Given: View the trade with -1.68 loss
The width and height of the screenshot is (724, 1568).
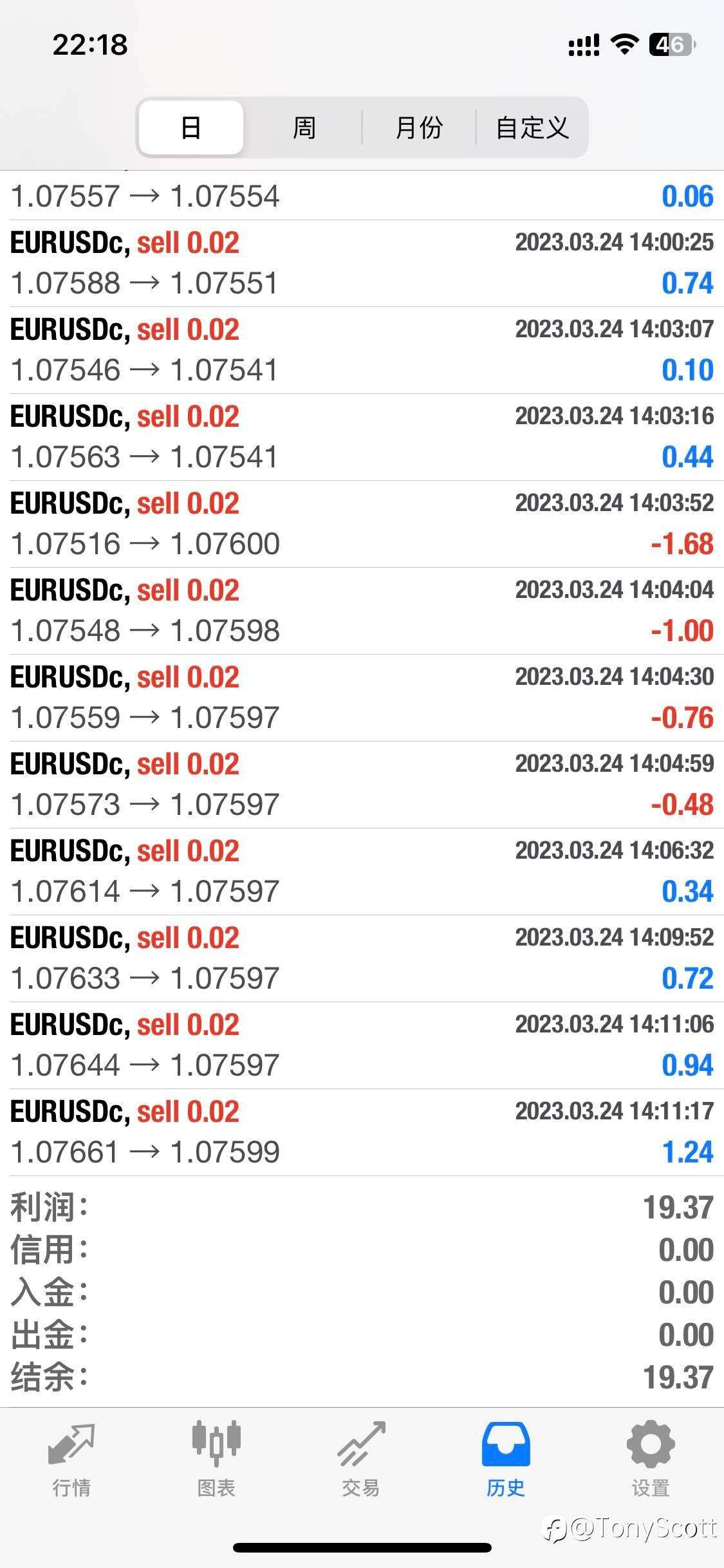Looking at the screenshot, I should (x=362, y=524).
